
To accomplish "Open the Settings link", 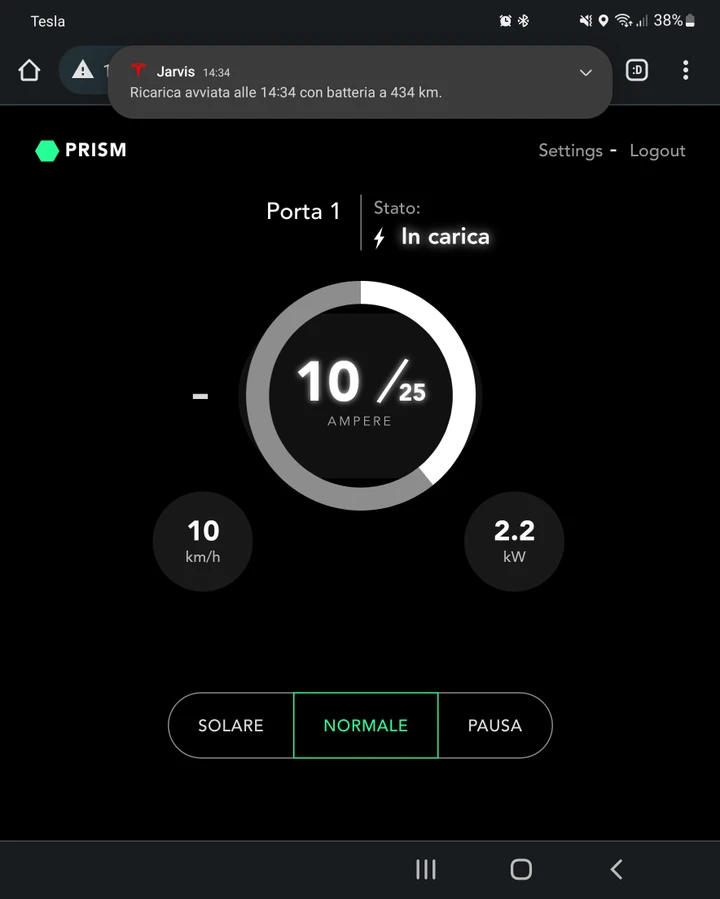I will [570, 151].
